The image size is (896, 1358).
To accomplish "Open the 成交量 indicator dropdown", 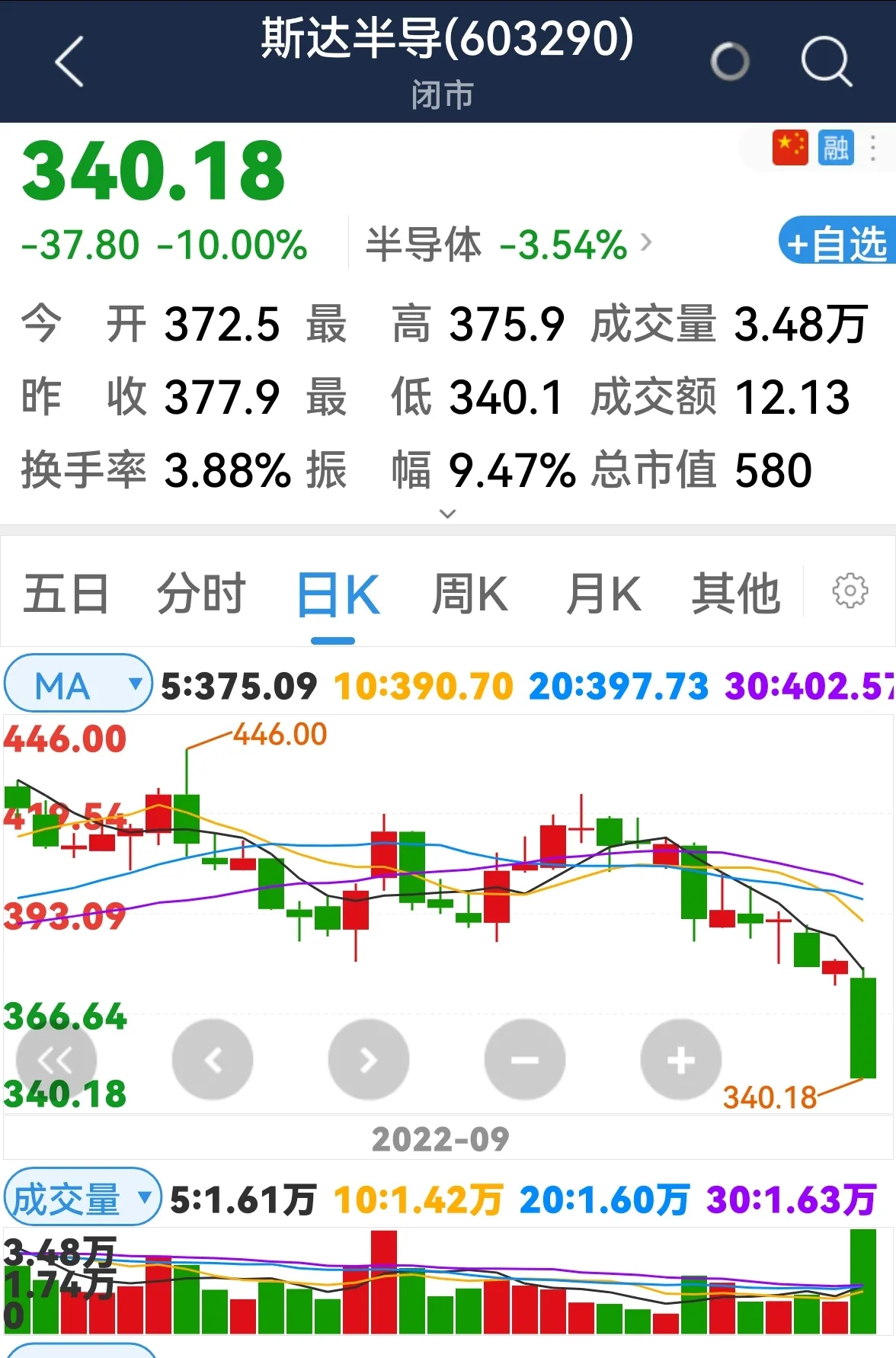I will tap(82, 1198).
